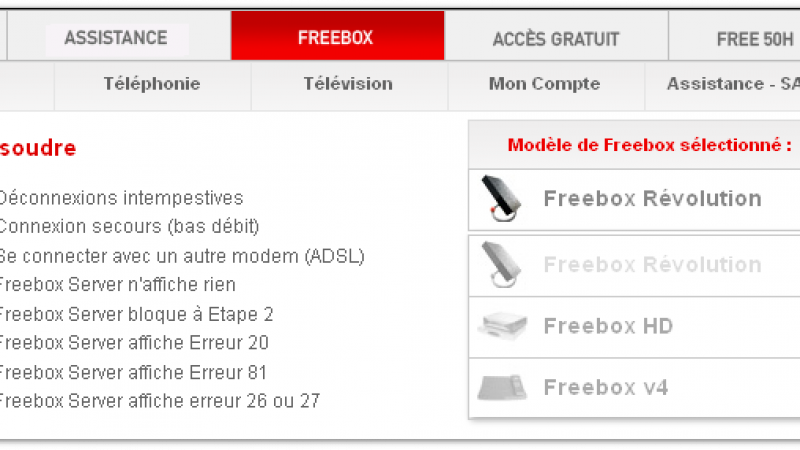Open the ACCÈS GRATUIT tab

tap(555, 39)
